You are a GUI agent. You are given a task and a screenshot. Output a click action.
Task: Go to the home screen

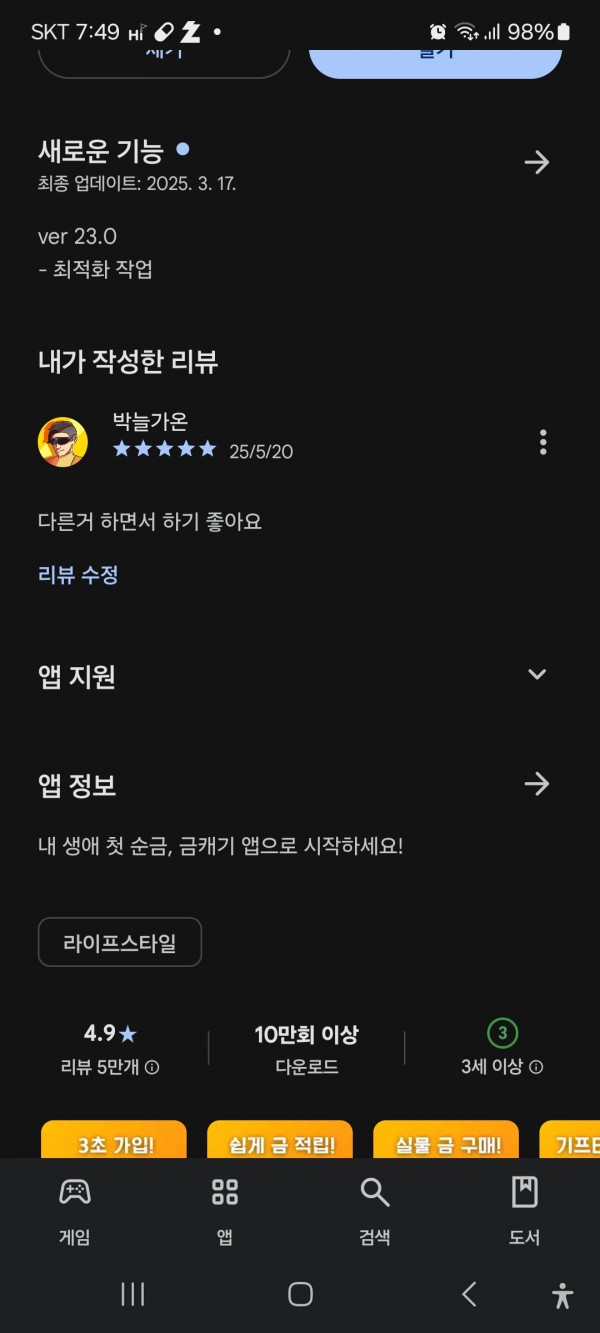[300, 1294]
